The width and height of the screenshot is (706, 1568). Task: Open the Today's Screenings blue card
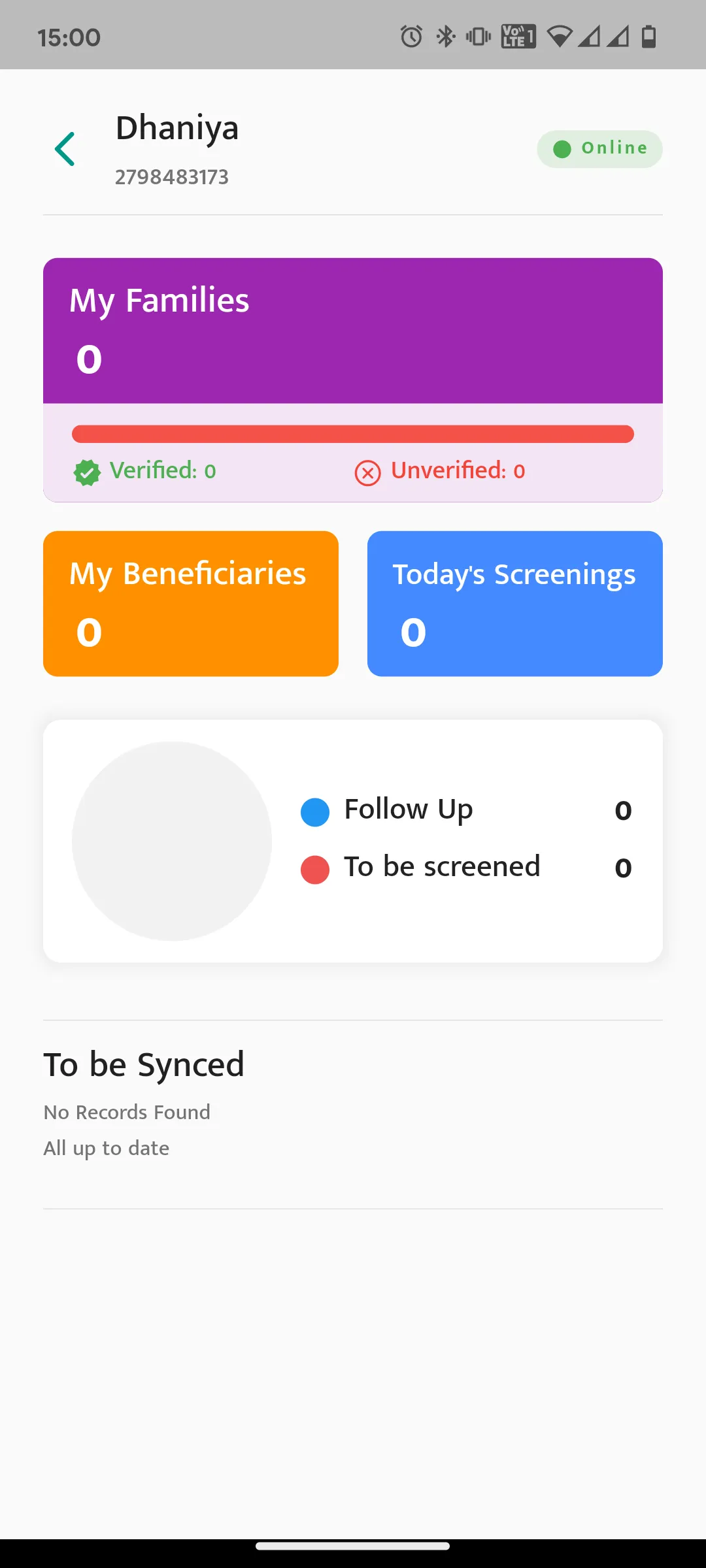(x=514, y=602)
